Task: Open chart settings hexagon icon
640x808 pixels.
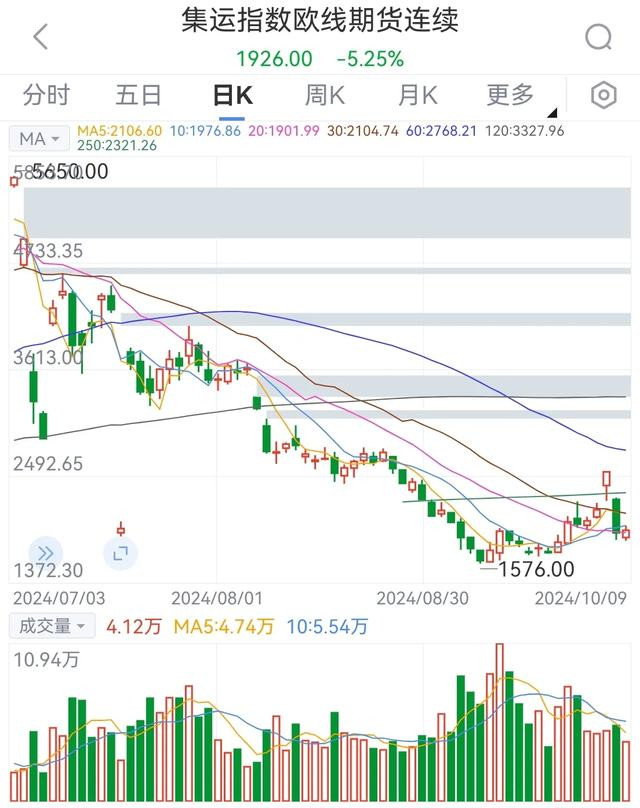Action: pyautogui.click(x=603, y=96)
